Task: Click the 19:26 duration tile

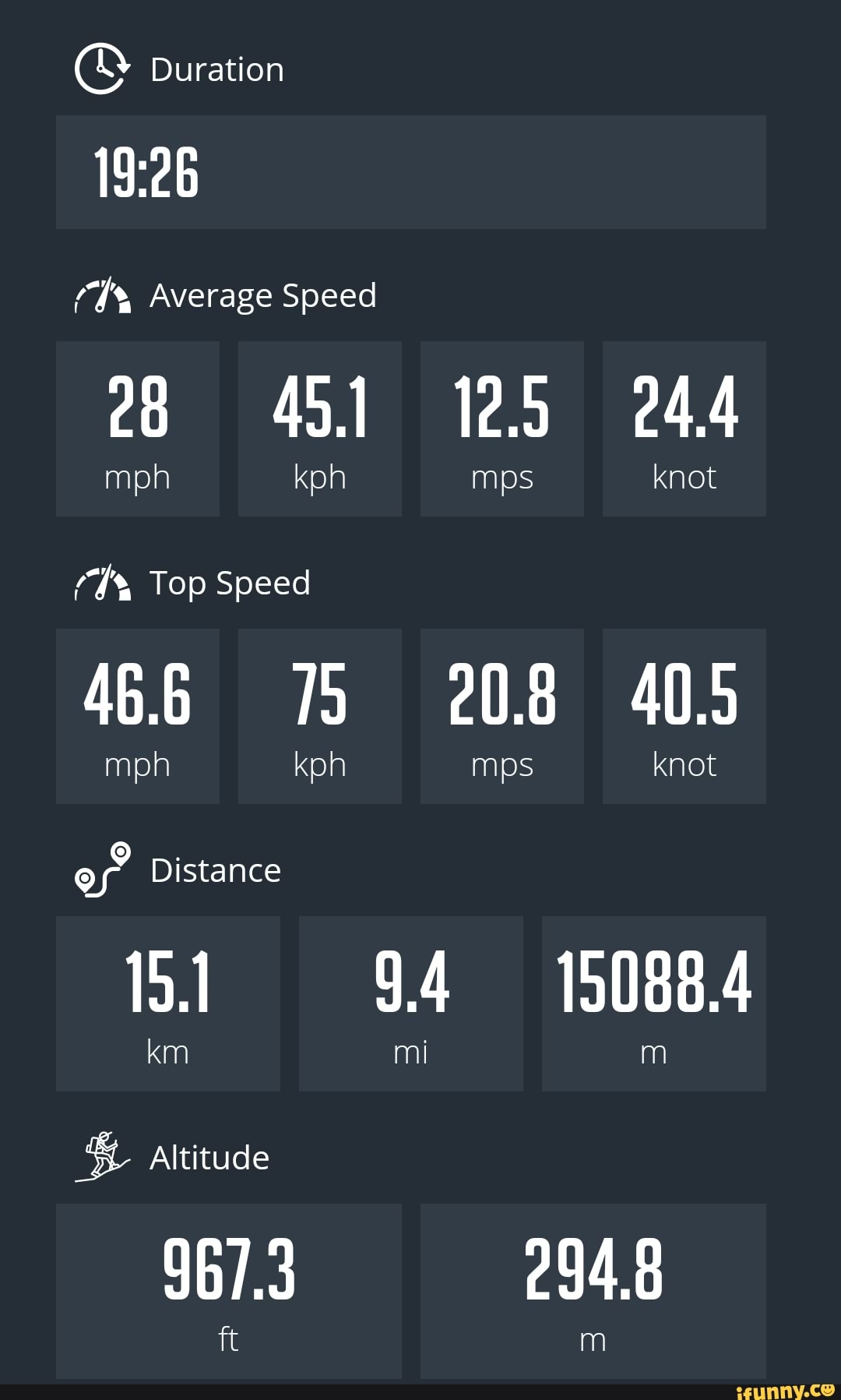Action: click(x=411, y=172)
